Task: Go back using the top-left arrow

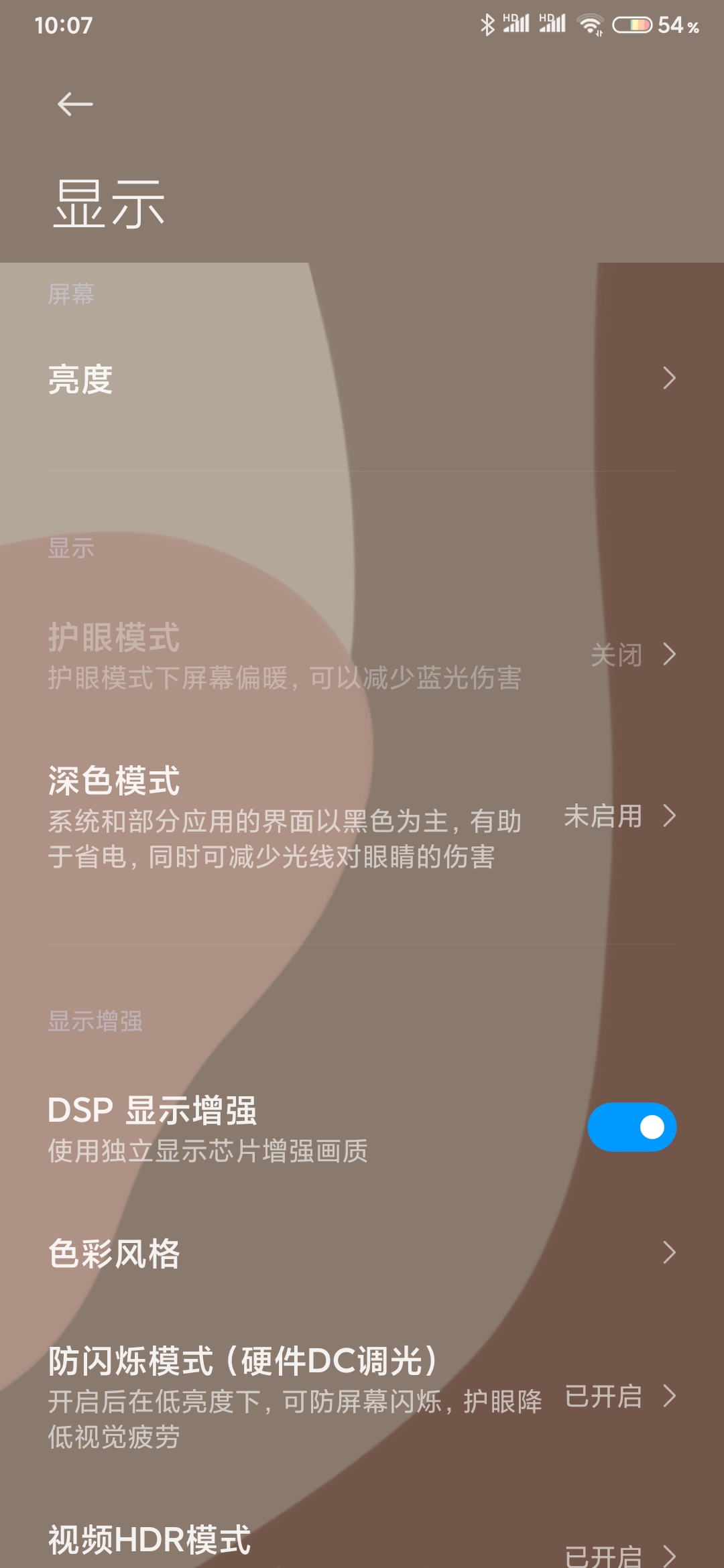Action: click(75, 104)
